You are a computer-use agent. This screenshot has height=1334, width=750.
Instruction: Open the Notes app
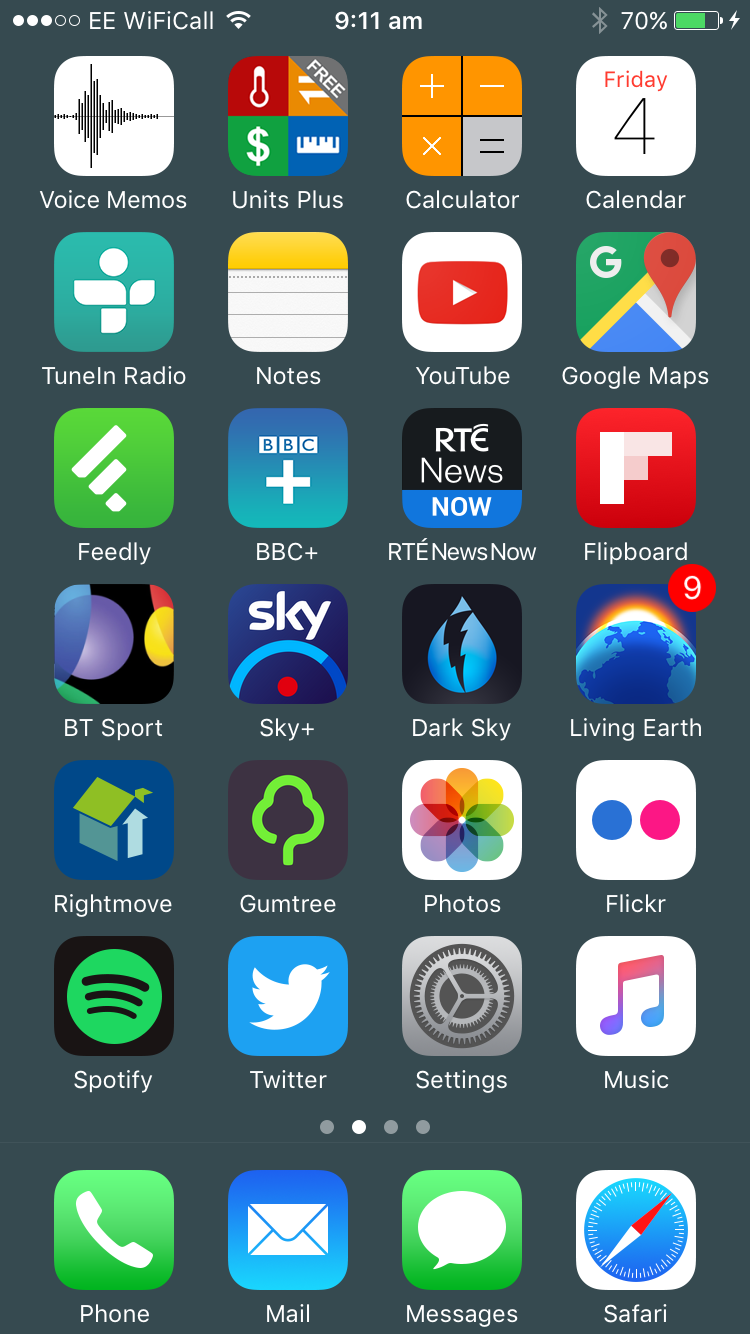(x=287, y=292)
